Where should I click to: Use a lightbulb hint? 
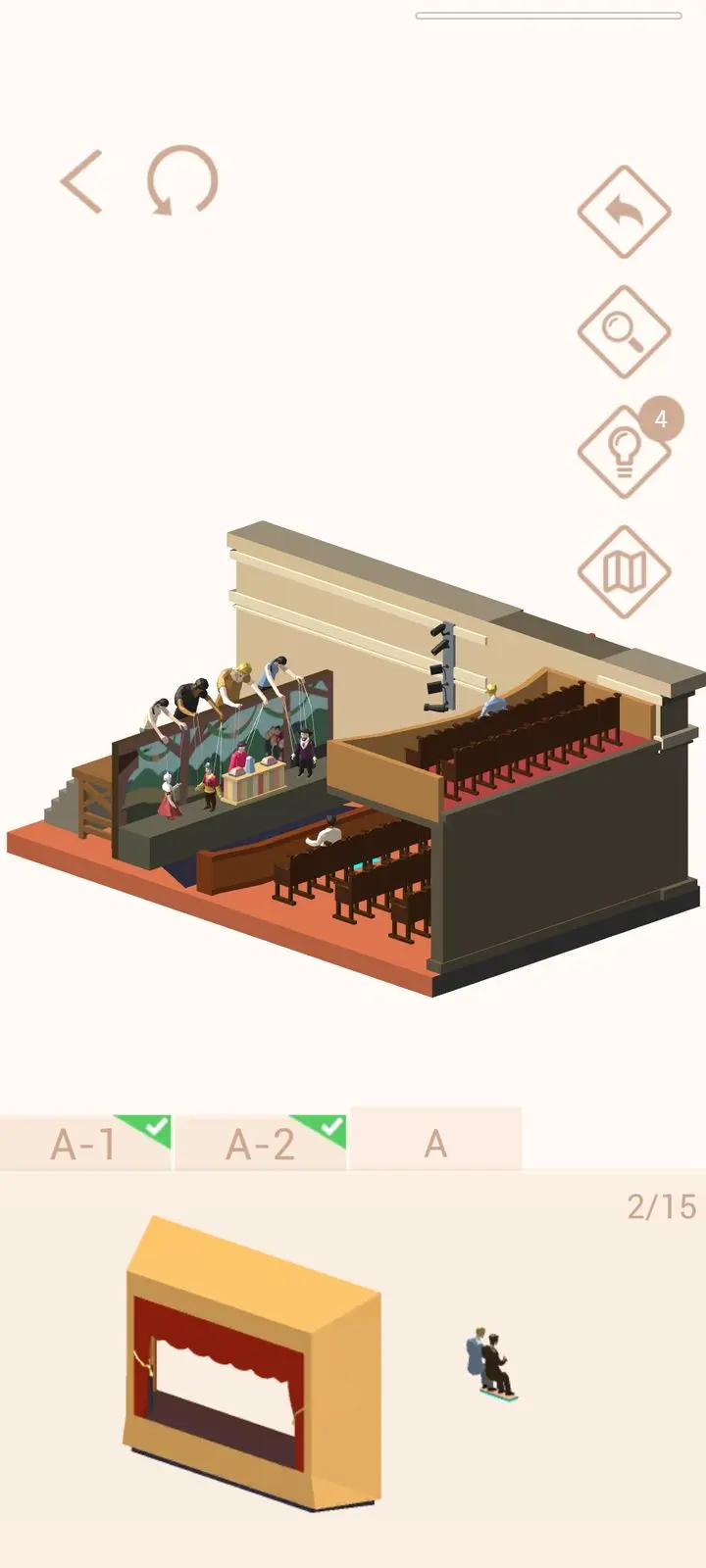pyautogui.click(x=622, y=452)
